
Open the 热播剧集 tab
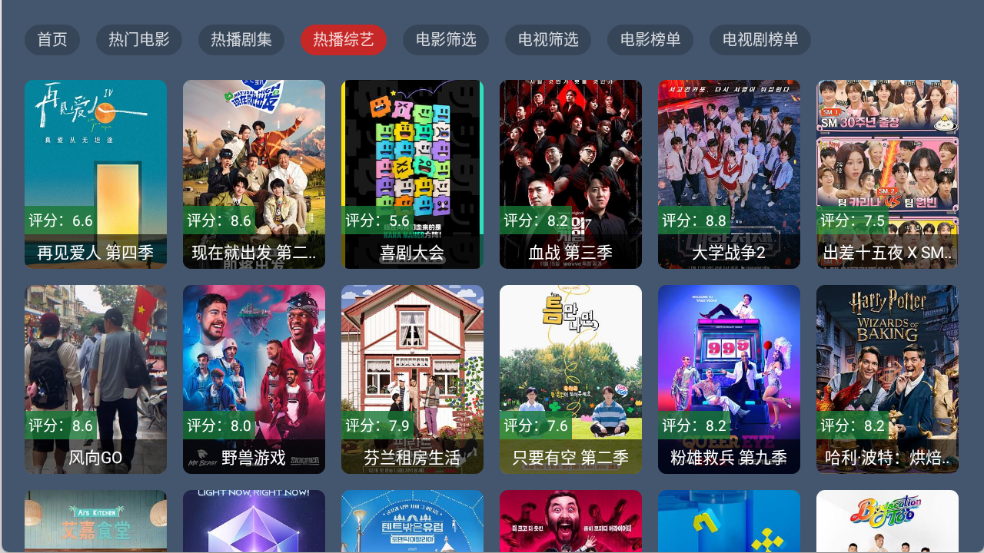point(241,40)
